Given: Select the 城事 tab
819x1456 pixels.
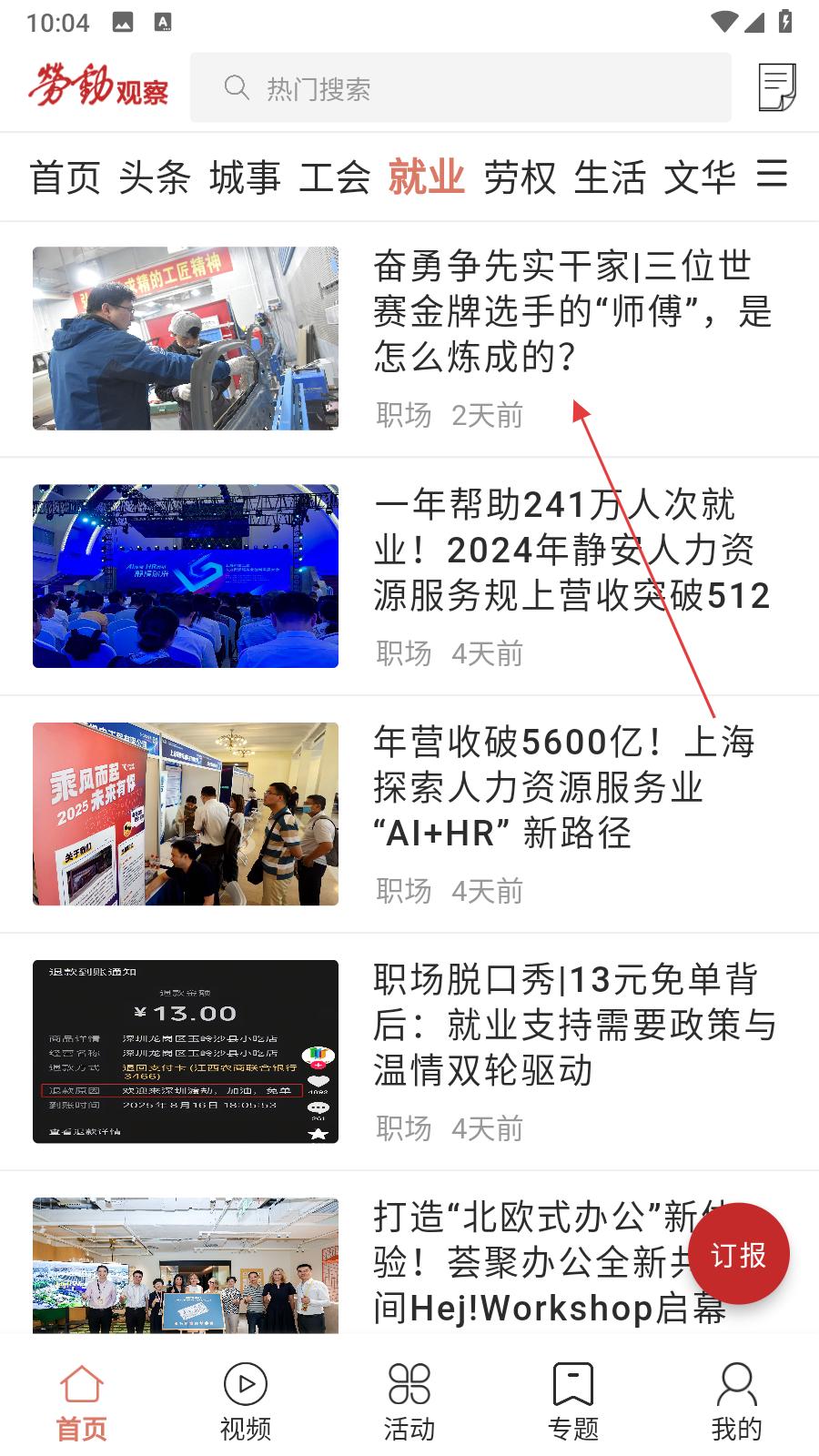Looking at the screenshot, I should pos(245,177).
